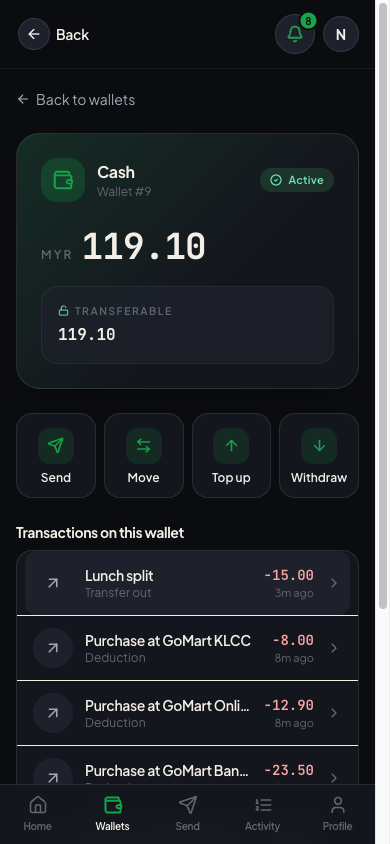
Task: Select the Wallets tab
Action: tap(112, 814)
